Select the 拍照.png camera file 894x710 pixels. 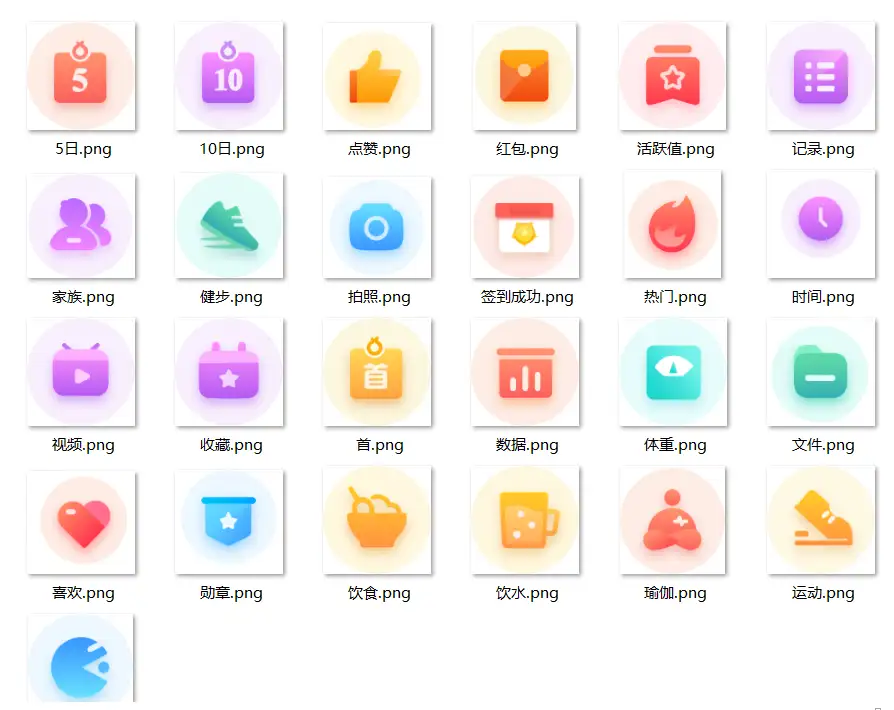(x=377, y=227)
